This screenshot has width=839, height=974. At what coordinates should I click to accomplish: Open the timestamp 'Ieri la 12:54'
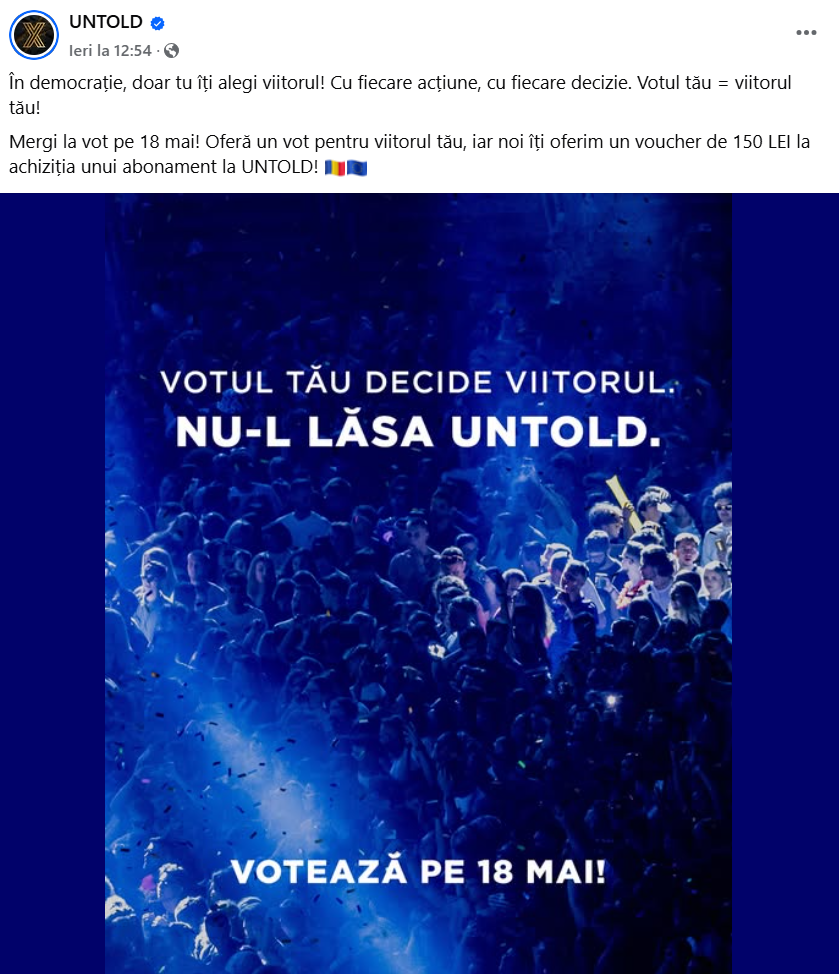point(110,46)
